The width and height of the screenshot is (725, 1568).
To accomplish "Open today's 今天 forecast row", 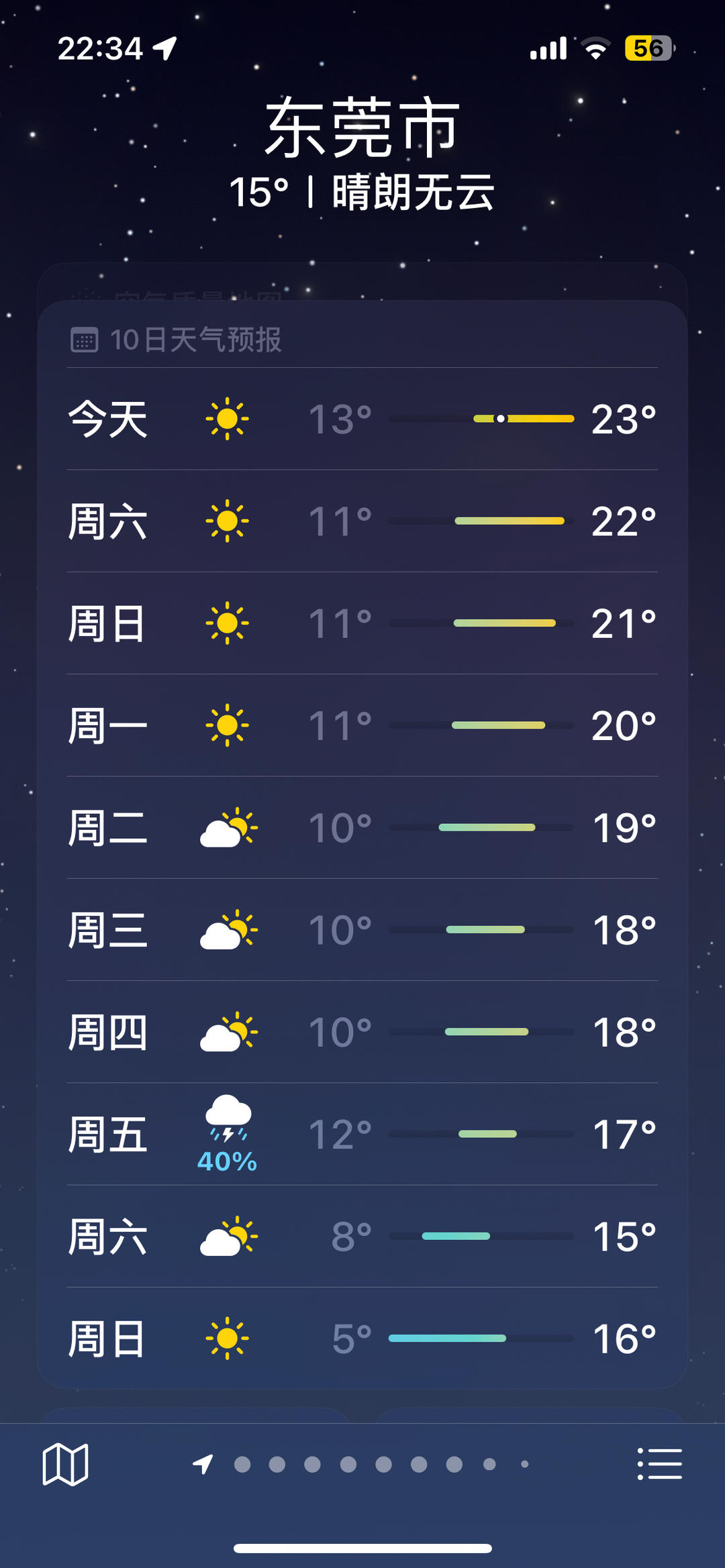I will tap(362, 419).
